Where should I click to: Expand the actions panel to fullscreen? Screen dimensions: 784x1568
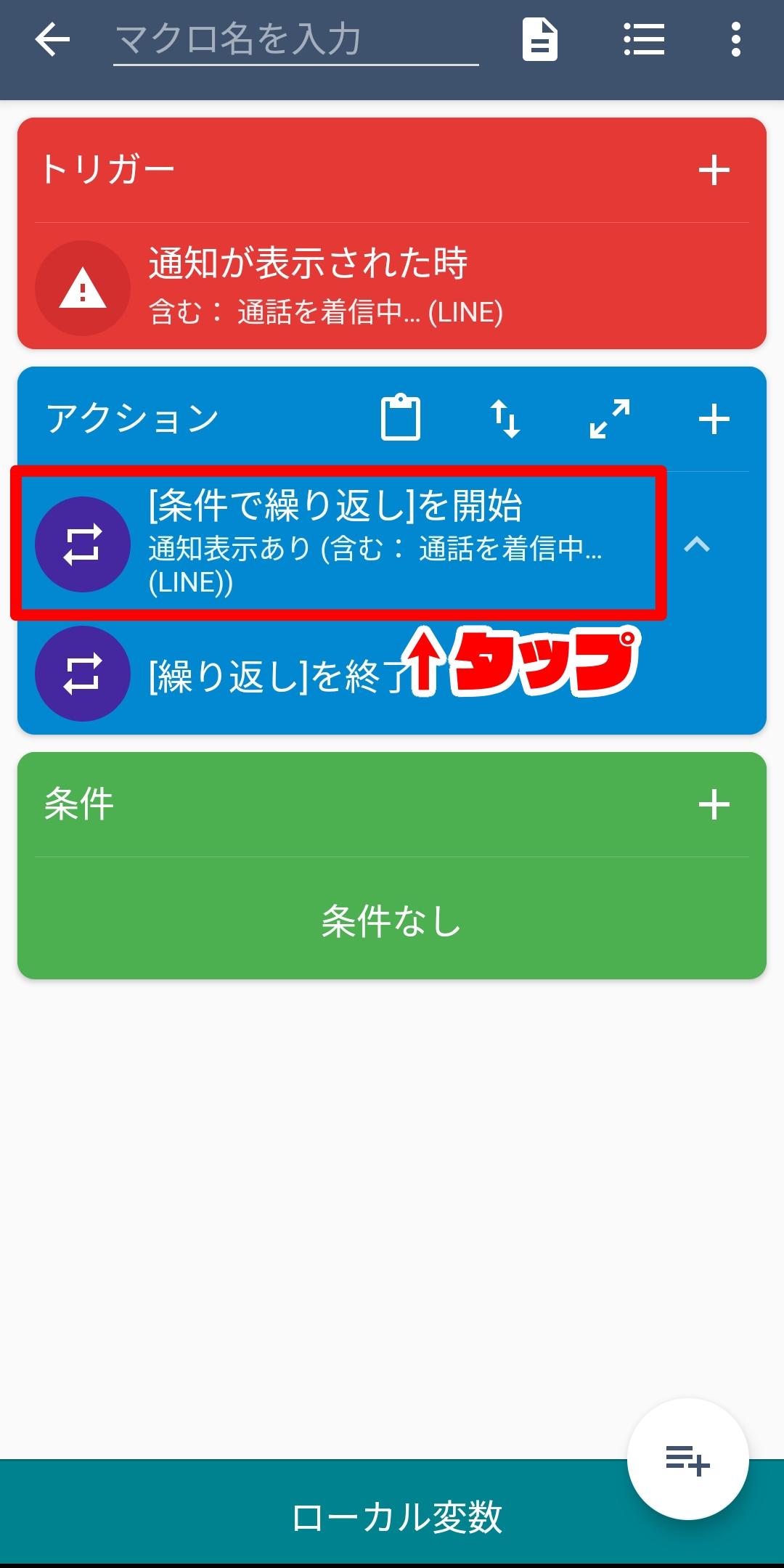click(610, 419)
